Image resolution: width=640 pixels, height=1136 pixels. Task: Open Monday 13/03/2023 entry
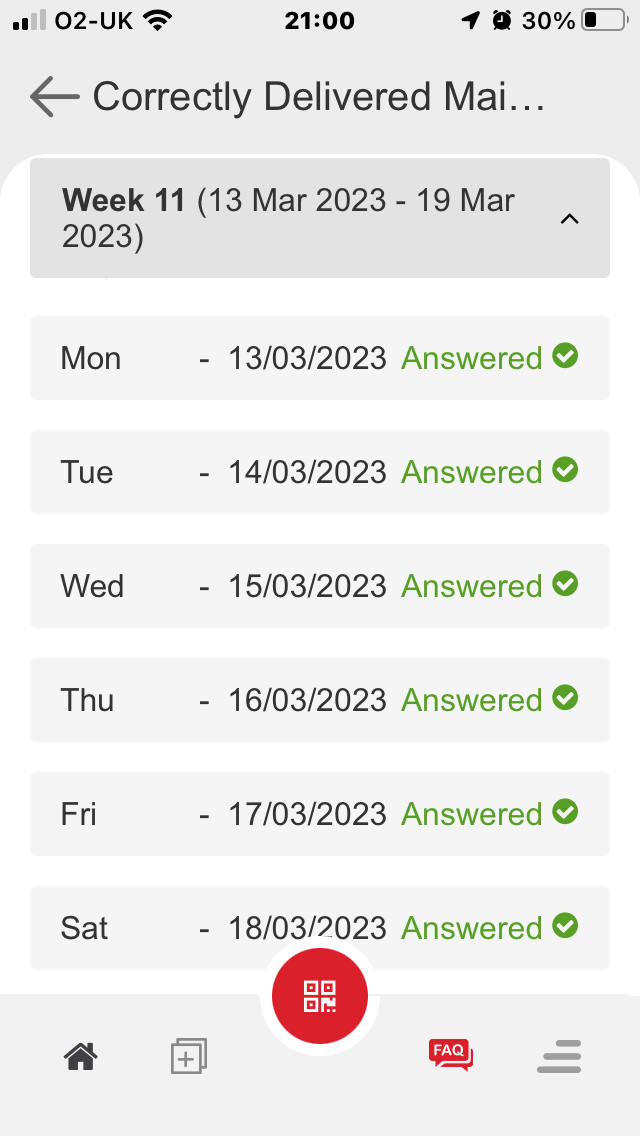pos(320,358)
